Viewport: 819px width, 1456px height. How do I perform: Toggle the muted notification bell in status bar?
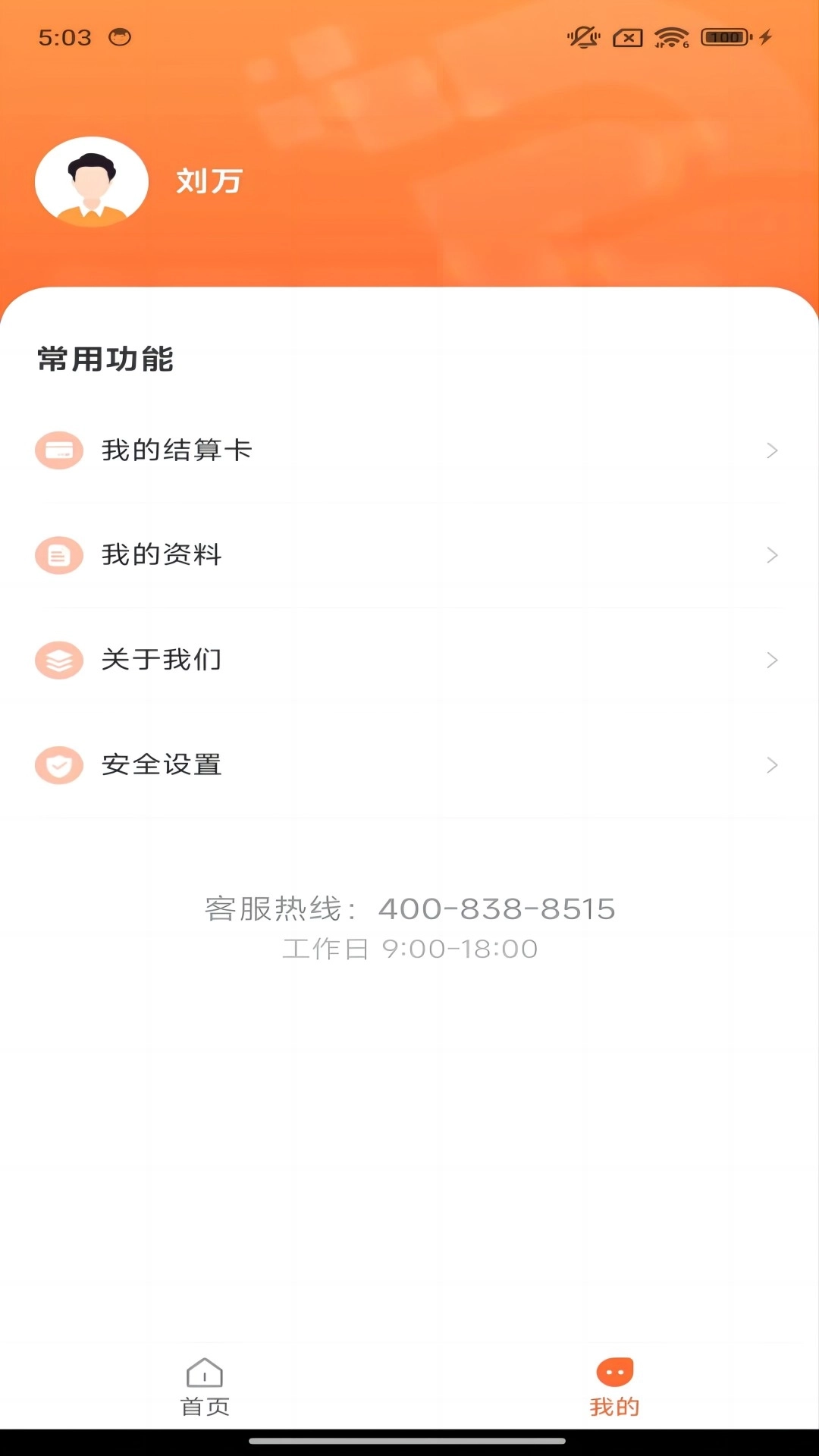click(584, 34)
